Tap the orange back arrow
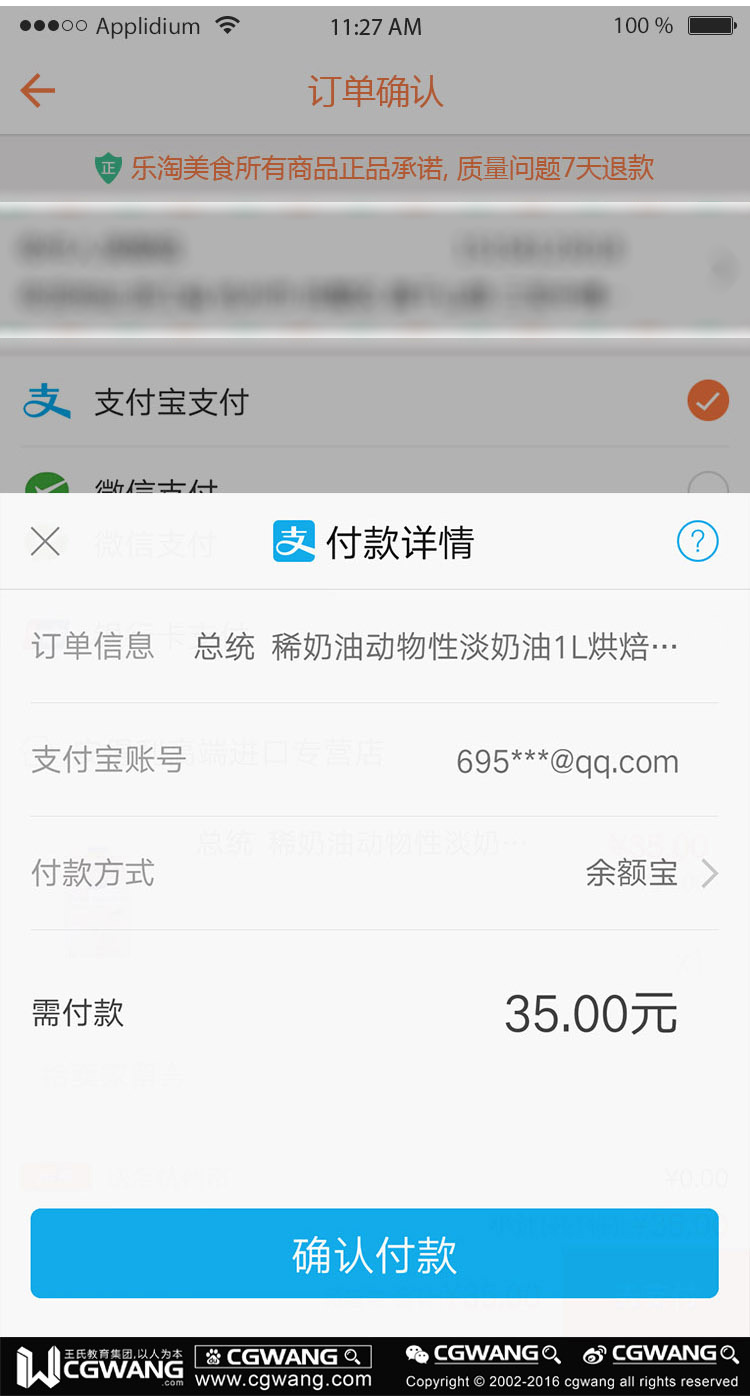This screenshot has width=750, height=1396. tap(36, 91)
